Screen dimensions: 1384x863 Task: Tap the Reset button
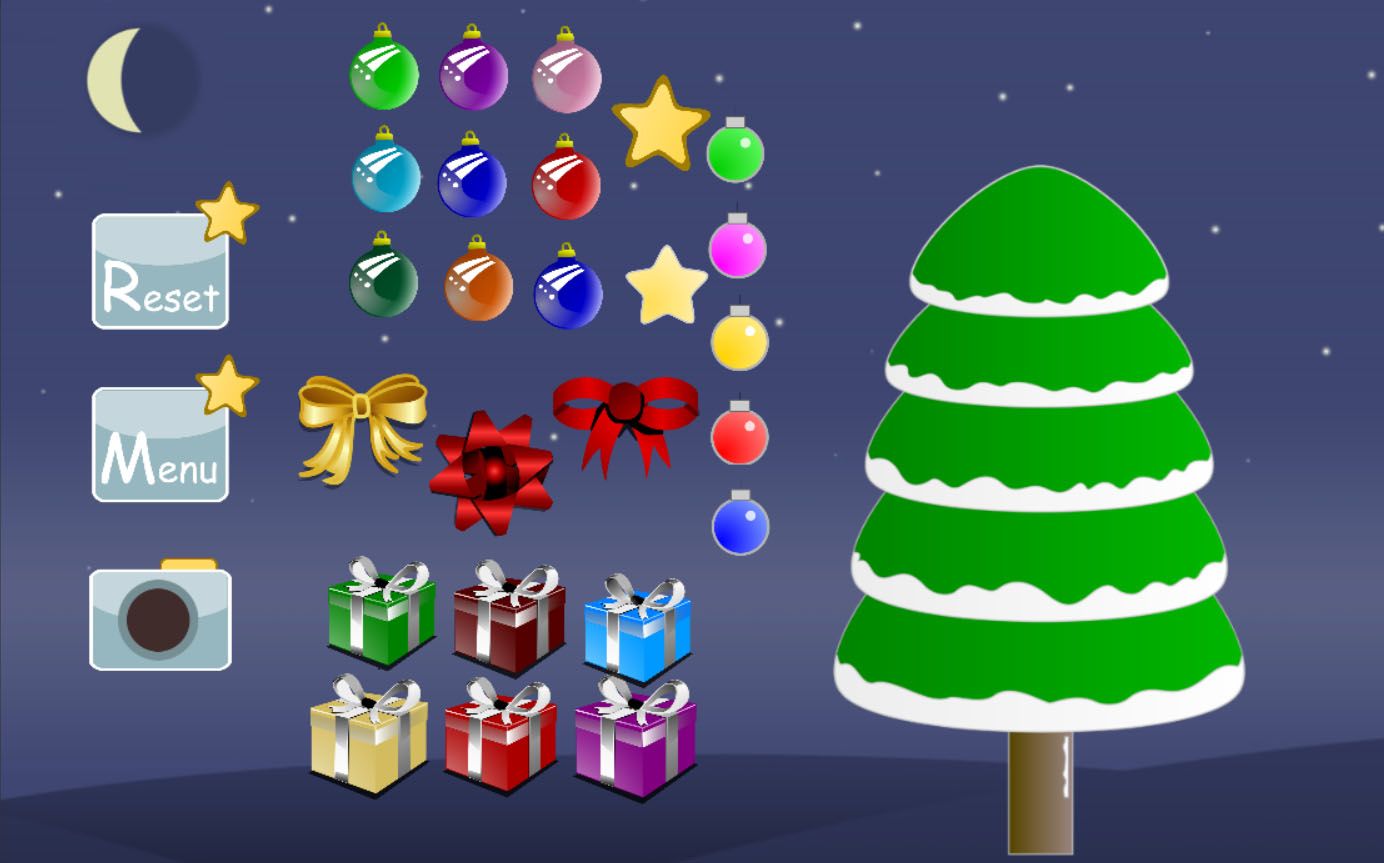160,272
